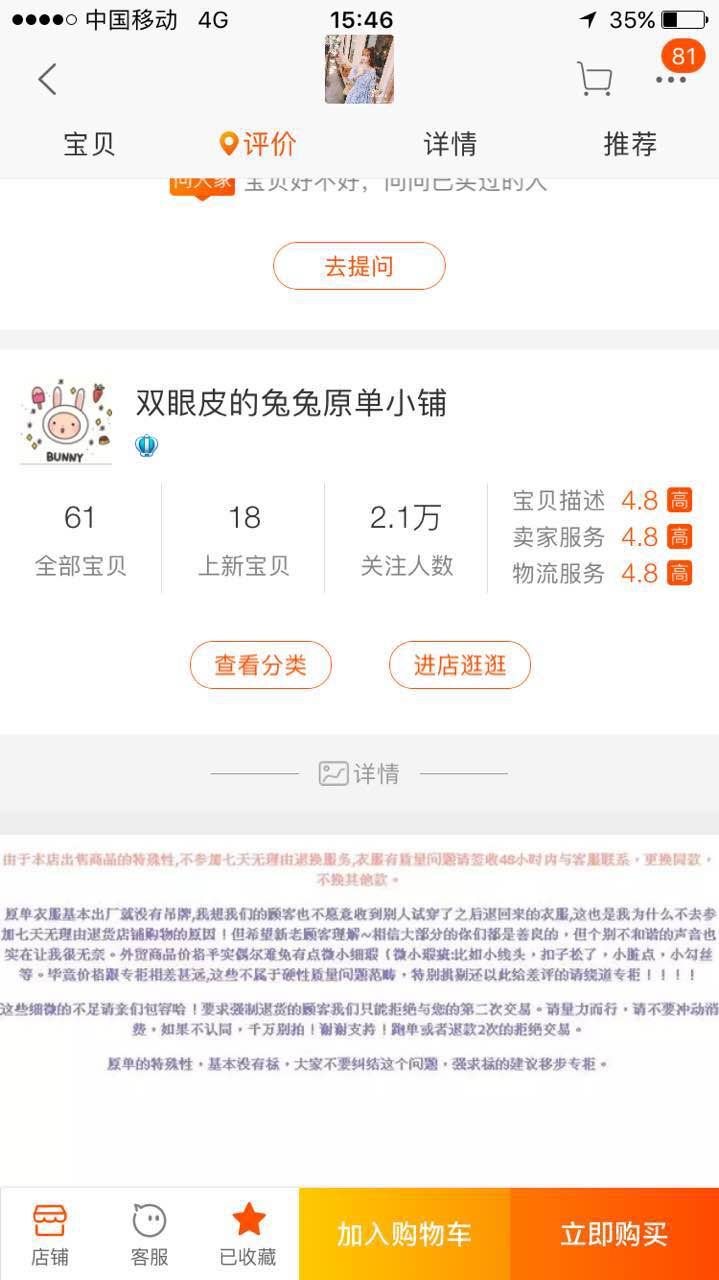719x1280 pixels.
Task: Tap 加入购物车 to add to cart
Action: coord(404,1234)
